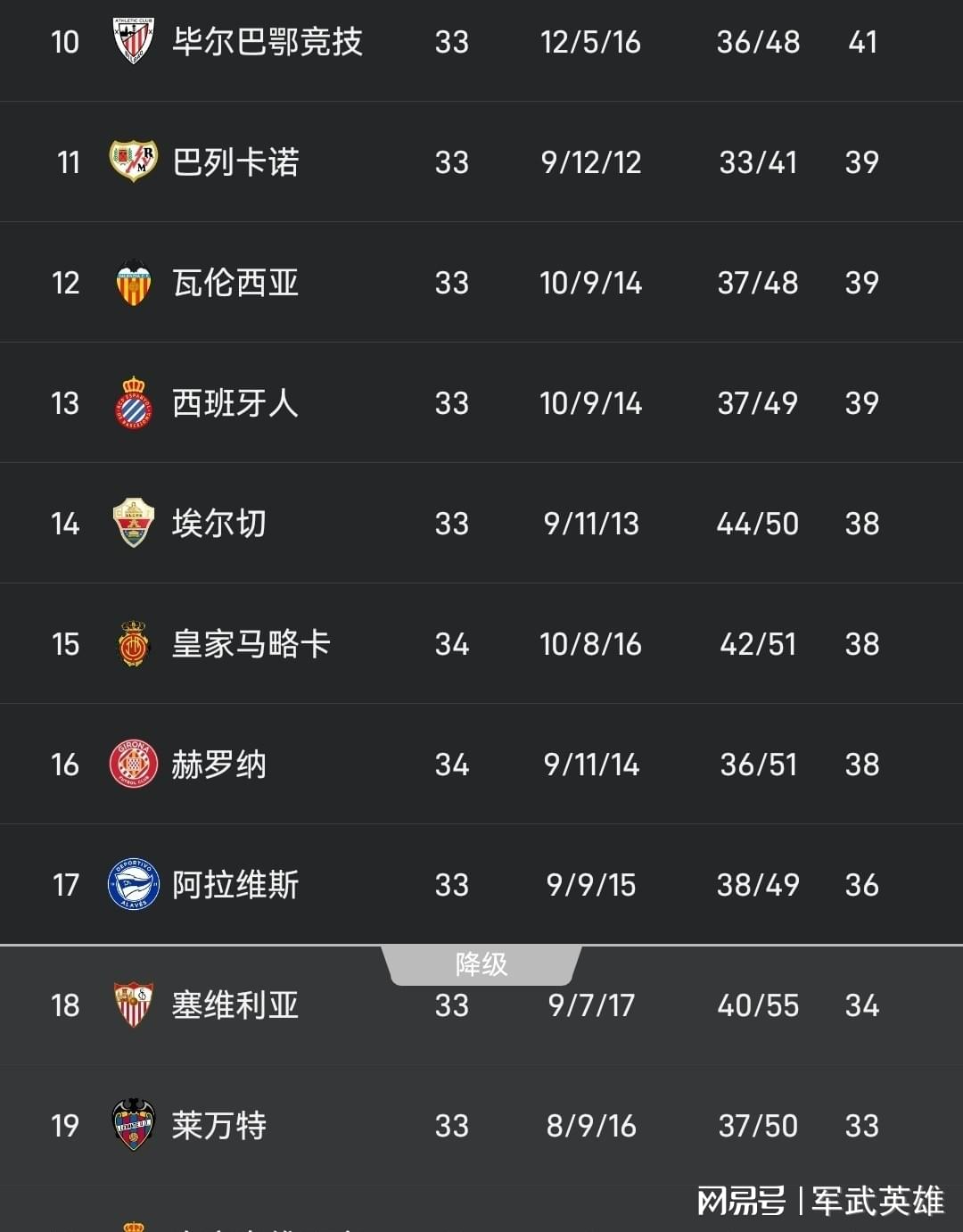Open the 毕尔巴鄂竞技 team row
Viewport: 963px width, 1232px height.
(x=481, y=43)
